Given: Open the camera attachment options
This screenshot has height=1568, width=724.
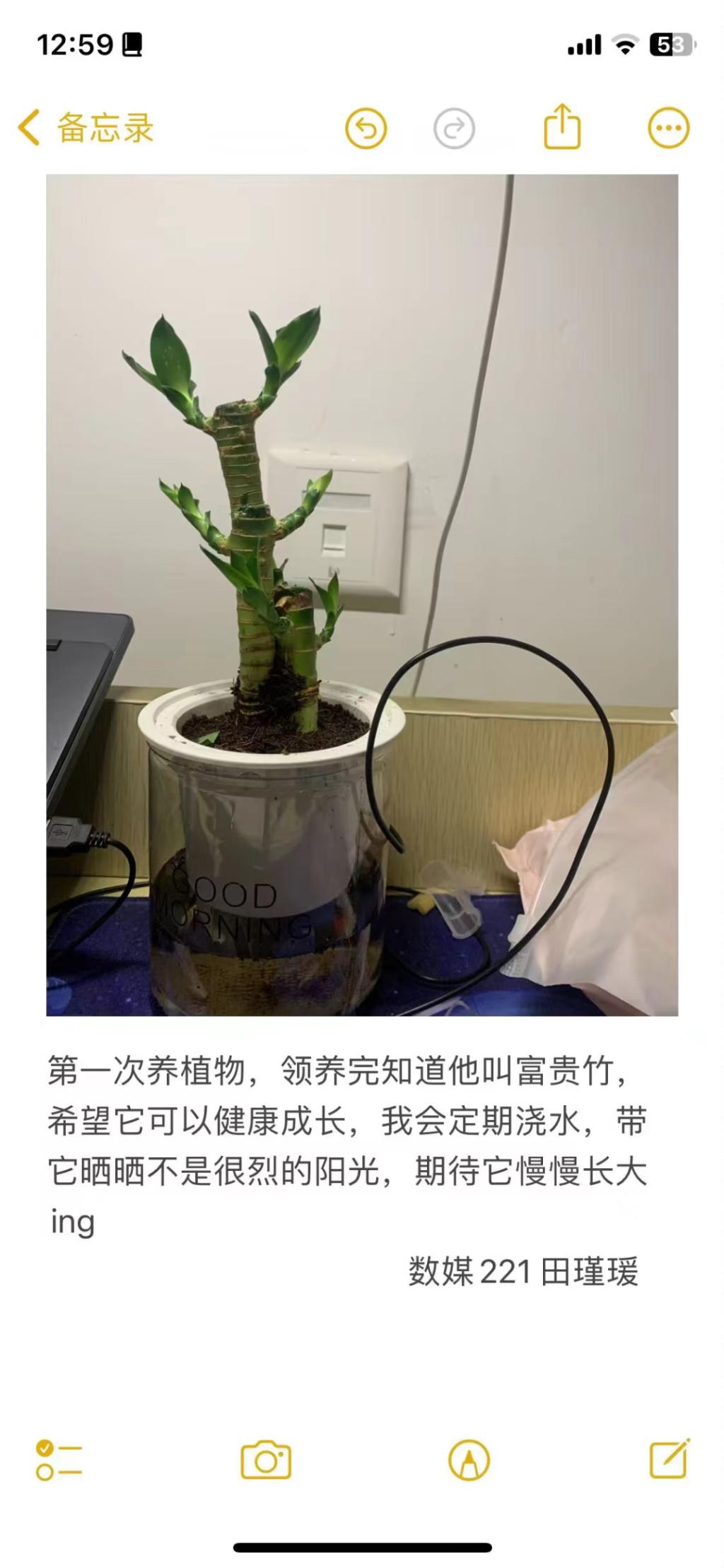Looking at the screenshot, I should click(266, 1460).
